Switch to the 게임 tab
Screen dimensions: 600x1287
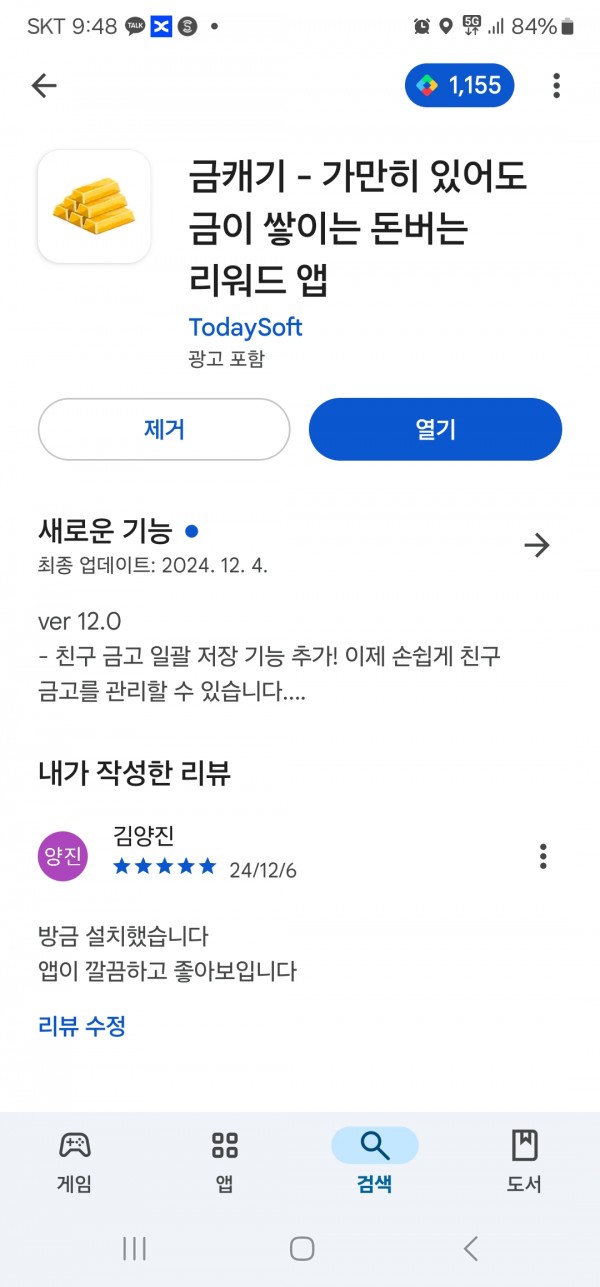point(75,1162)
